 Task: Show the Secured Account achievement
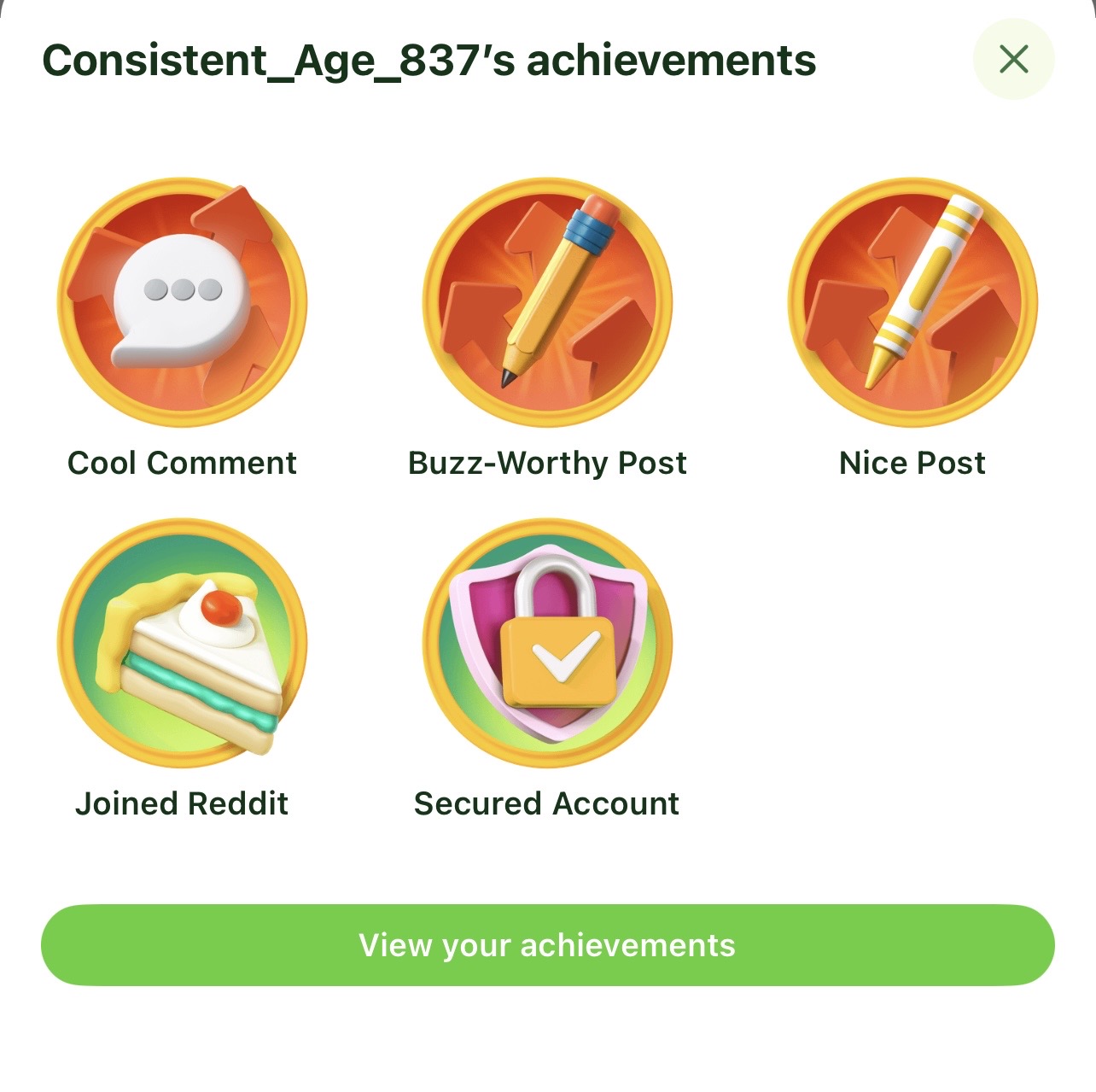[547, 643]
